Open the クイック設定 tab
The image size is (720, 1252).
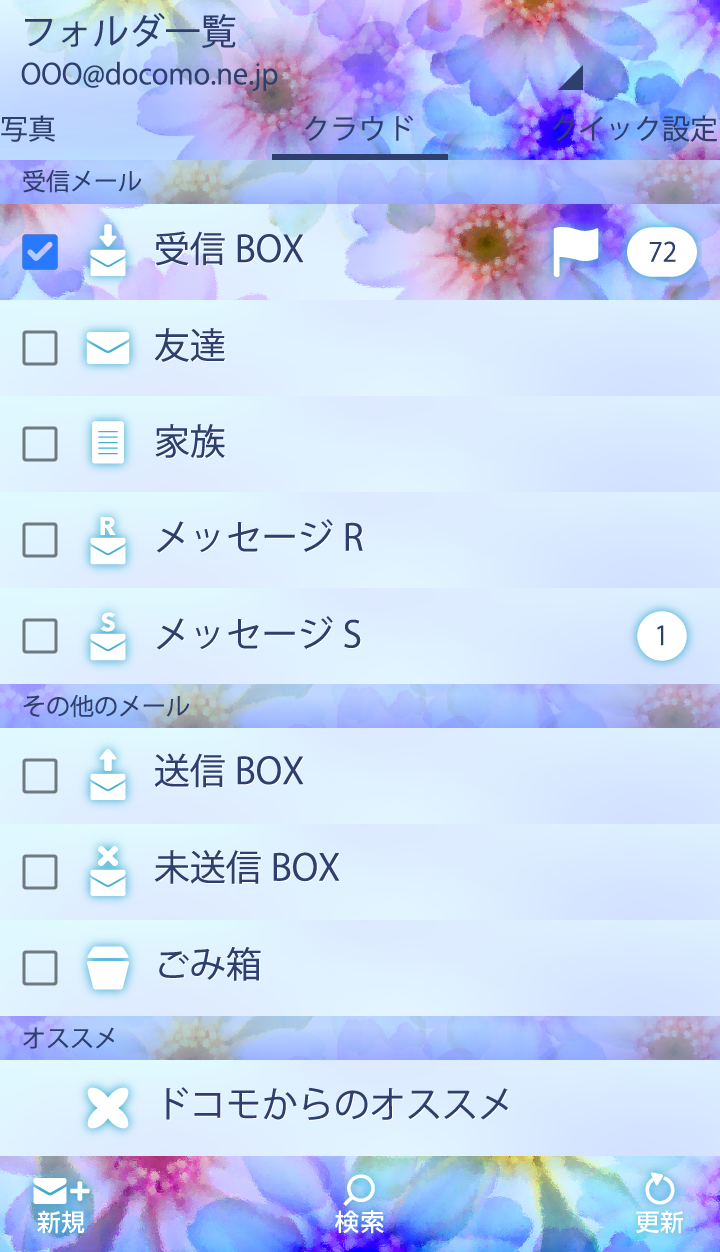636,129
